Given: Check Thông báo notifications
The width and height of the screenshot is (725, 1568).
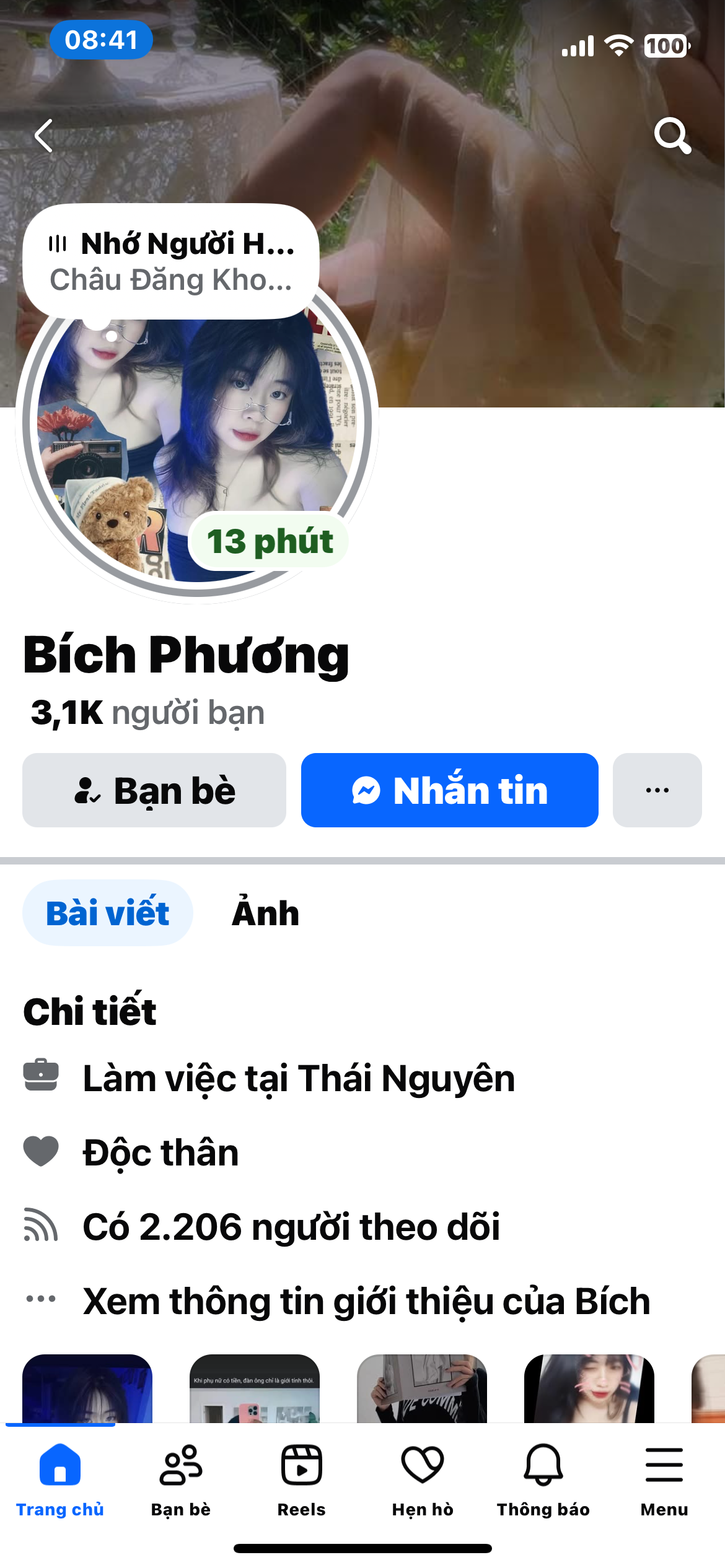Looking at the screenshot, I should [x=543, y=1477].
